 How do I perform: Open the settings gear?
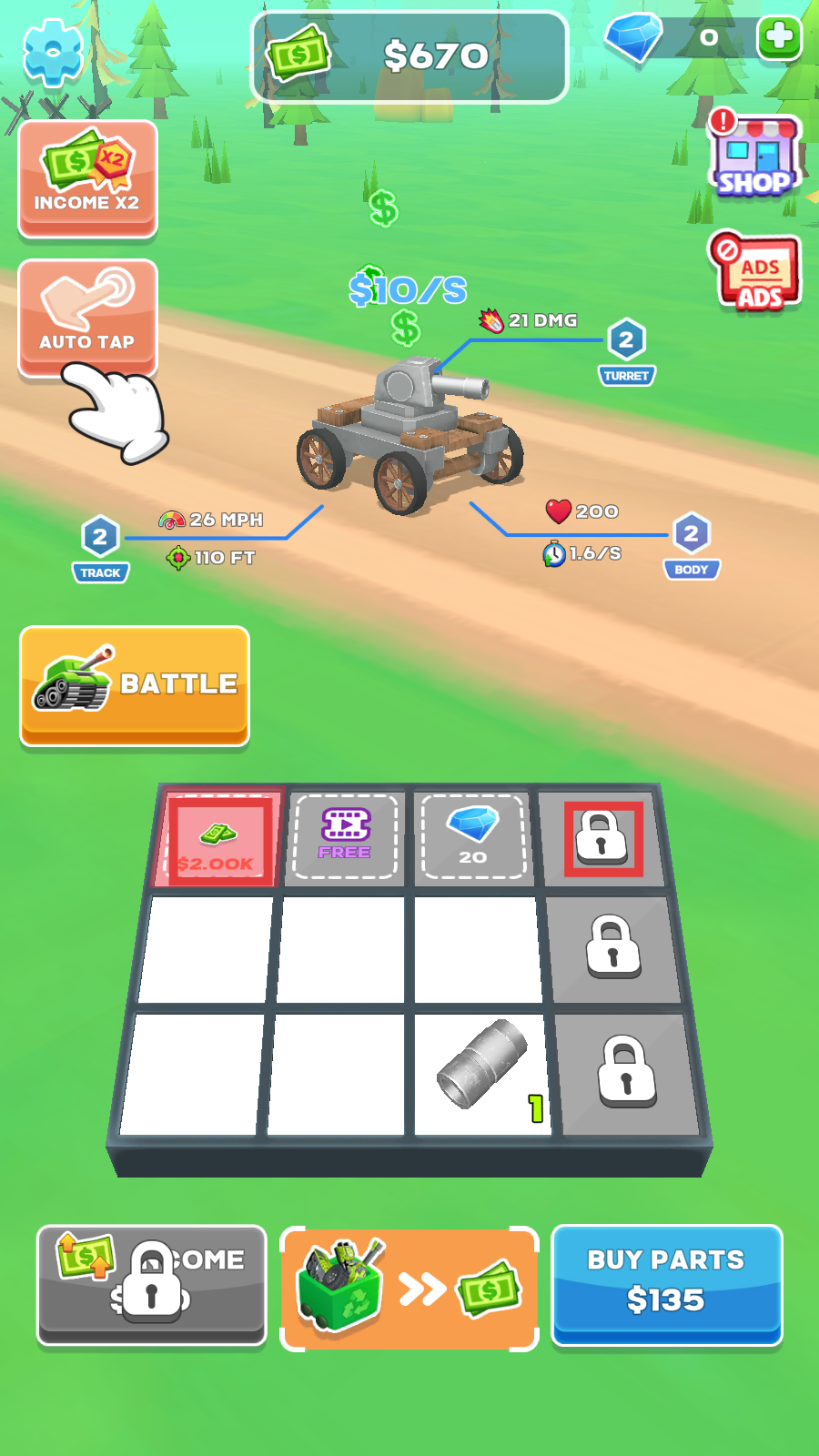click(x=53, y=53)
